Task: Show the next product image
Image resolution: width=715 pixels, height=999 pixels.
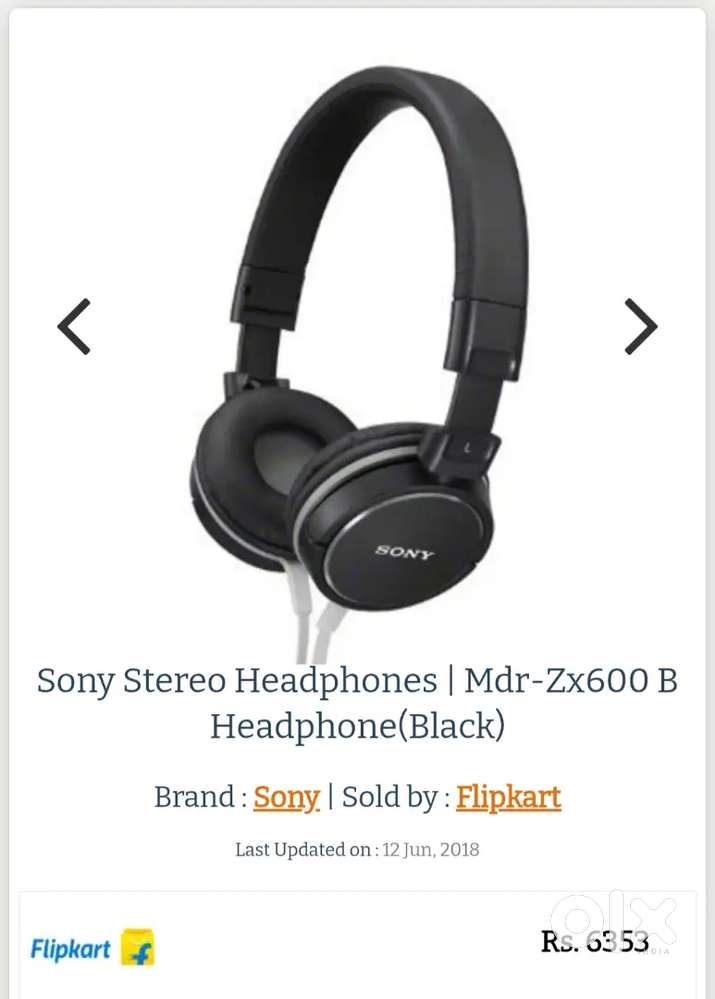Action: [x=640, y=326]
